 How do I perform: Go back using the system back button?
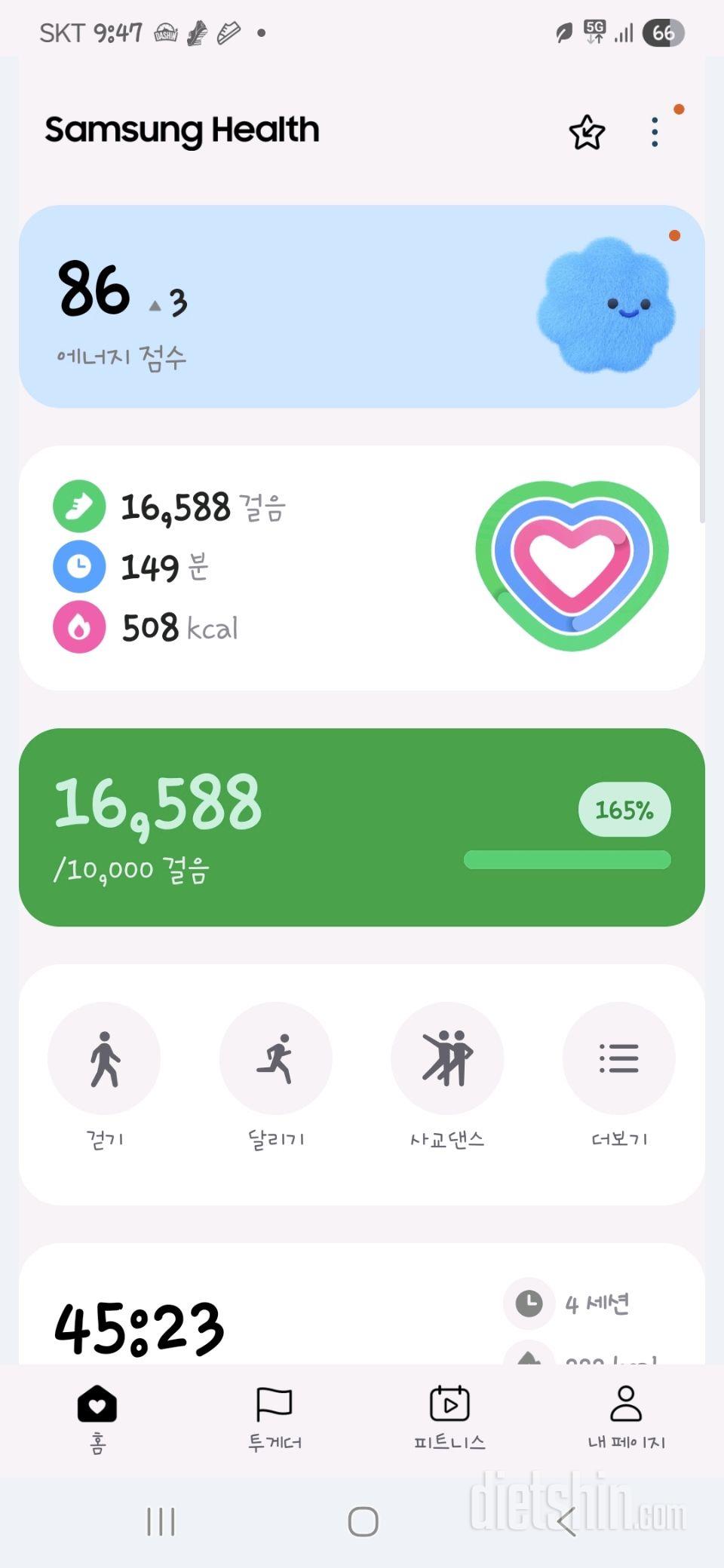pos(567,1521)
